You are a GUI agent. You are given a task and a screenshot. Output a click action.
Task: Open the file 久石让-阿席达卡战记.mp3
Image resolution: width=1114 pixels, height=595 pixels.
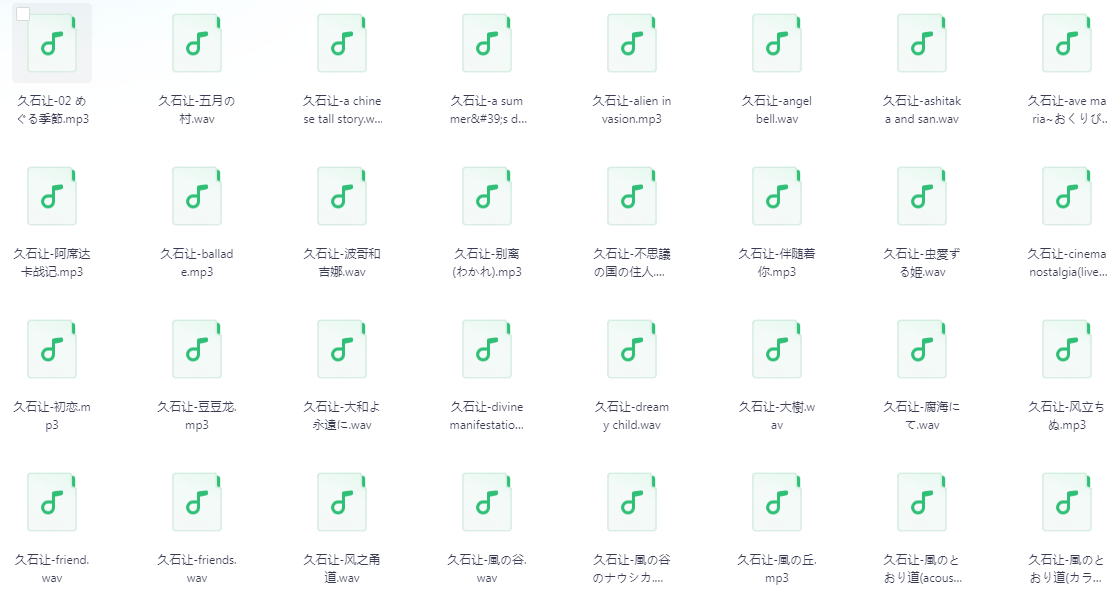(x=52, y=196)
